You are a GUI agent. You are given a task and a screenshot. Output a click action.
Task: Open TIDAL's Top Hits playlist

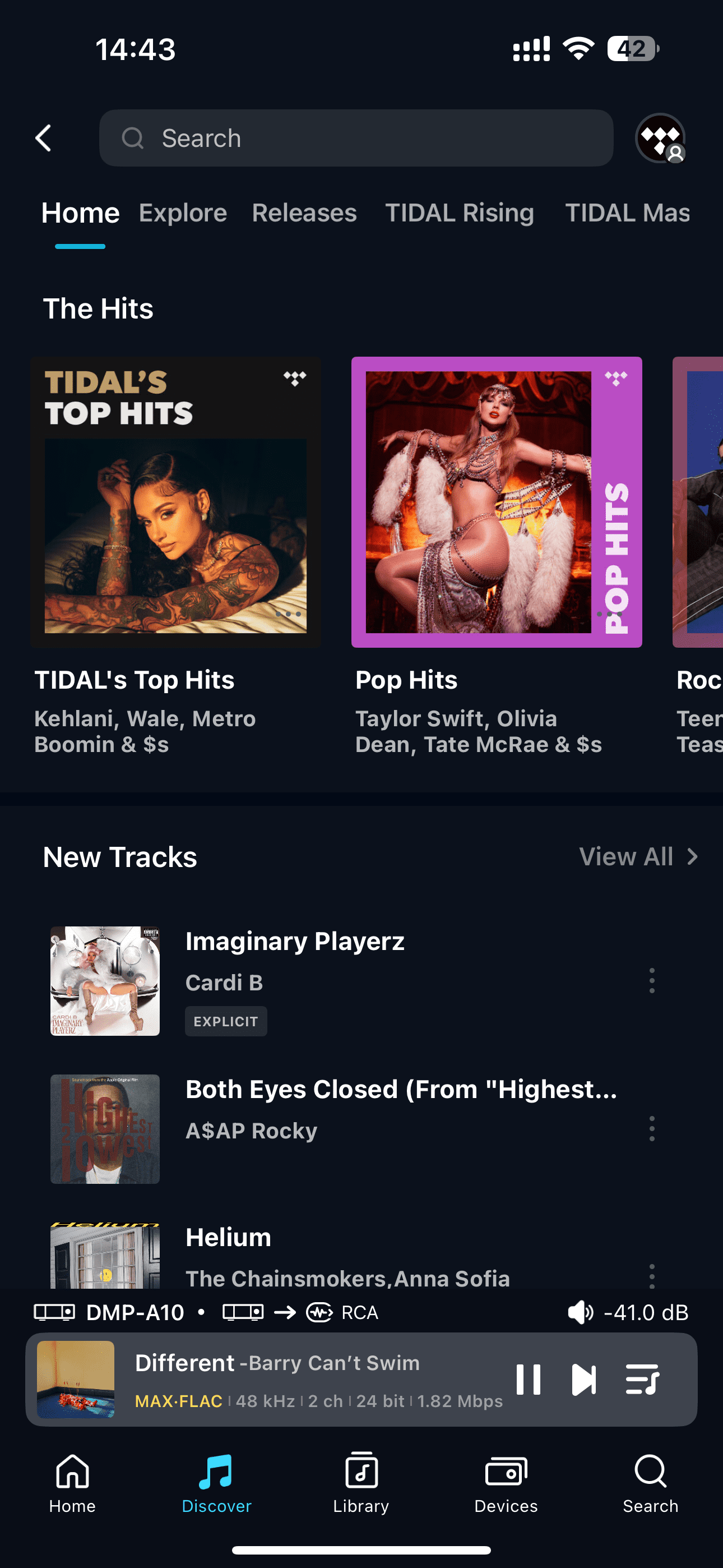[x=176, y=502]
